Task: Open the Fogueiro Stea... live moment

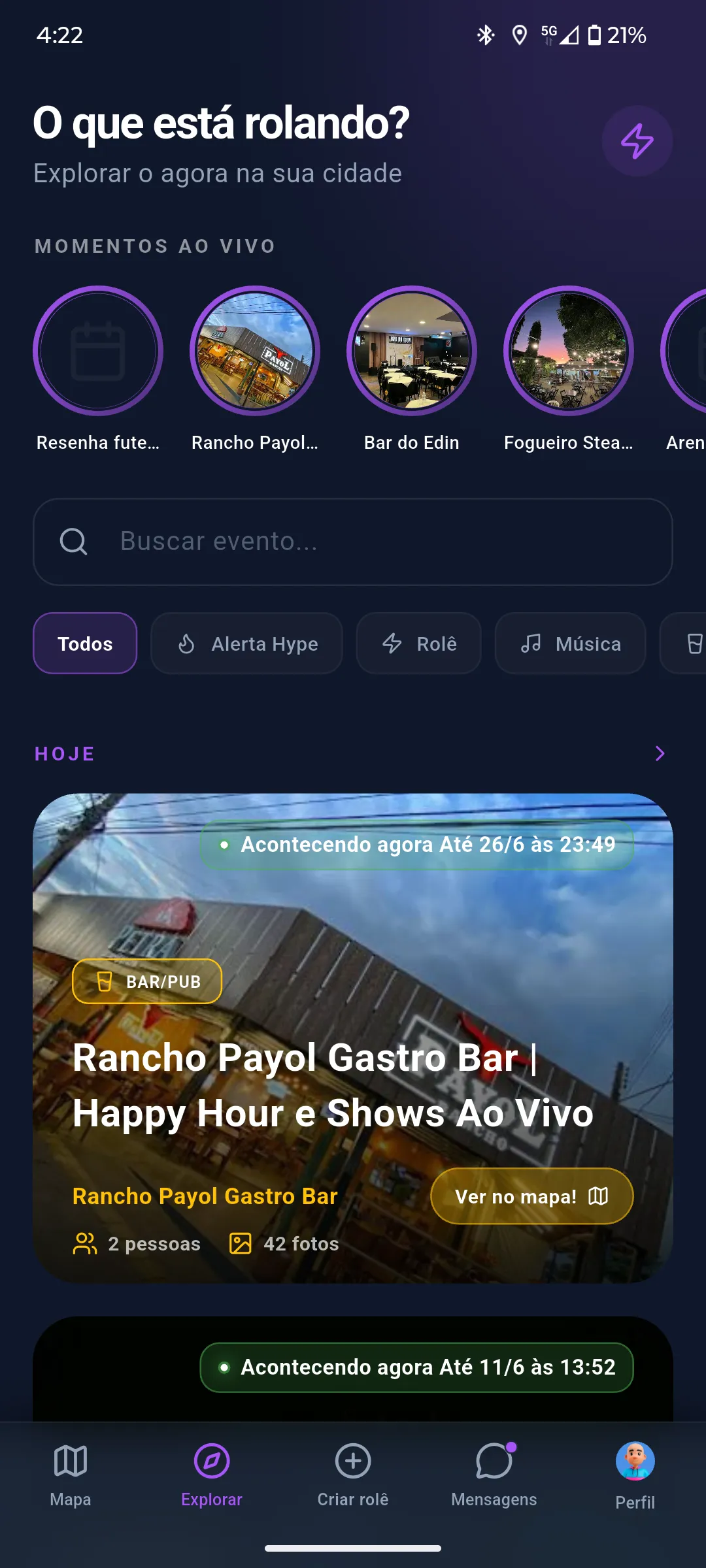Action: coord(569,351)
